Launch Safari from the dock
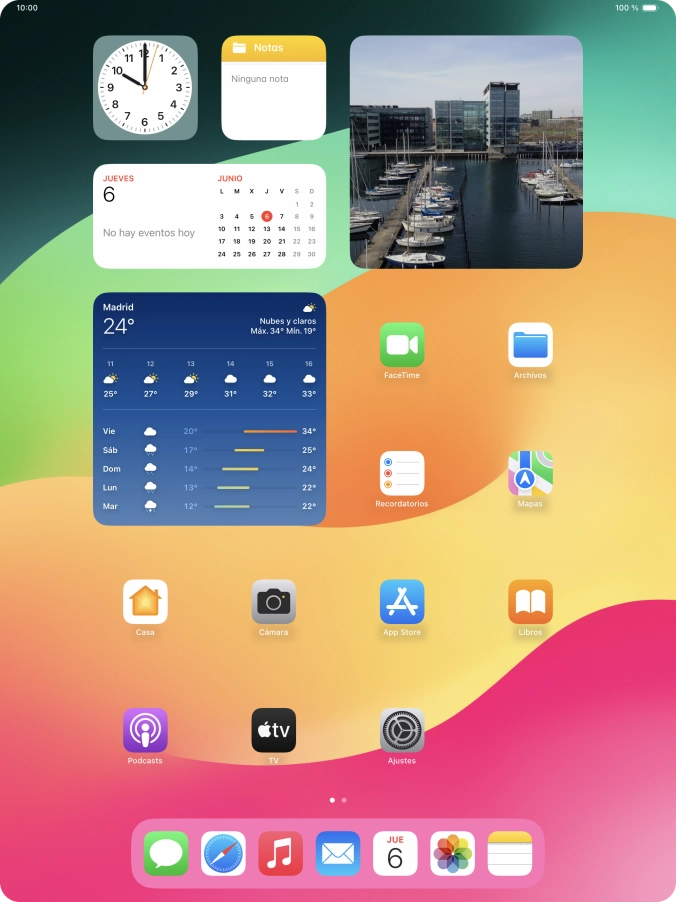Screen dimensions: 676x902 pyautogui.click(x=223, y=854)
